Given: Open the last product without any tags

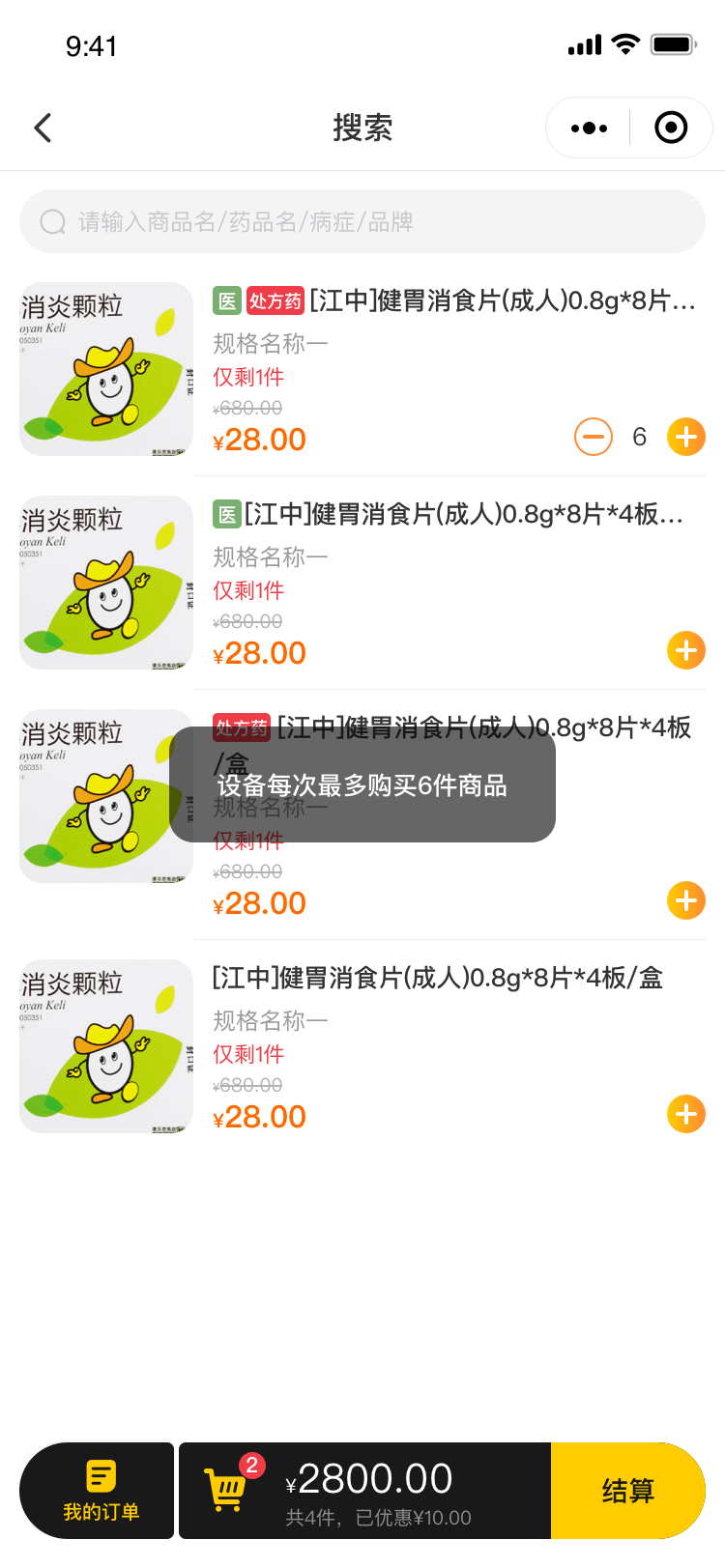Looking at the screenshot, I should coord(437,979).
